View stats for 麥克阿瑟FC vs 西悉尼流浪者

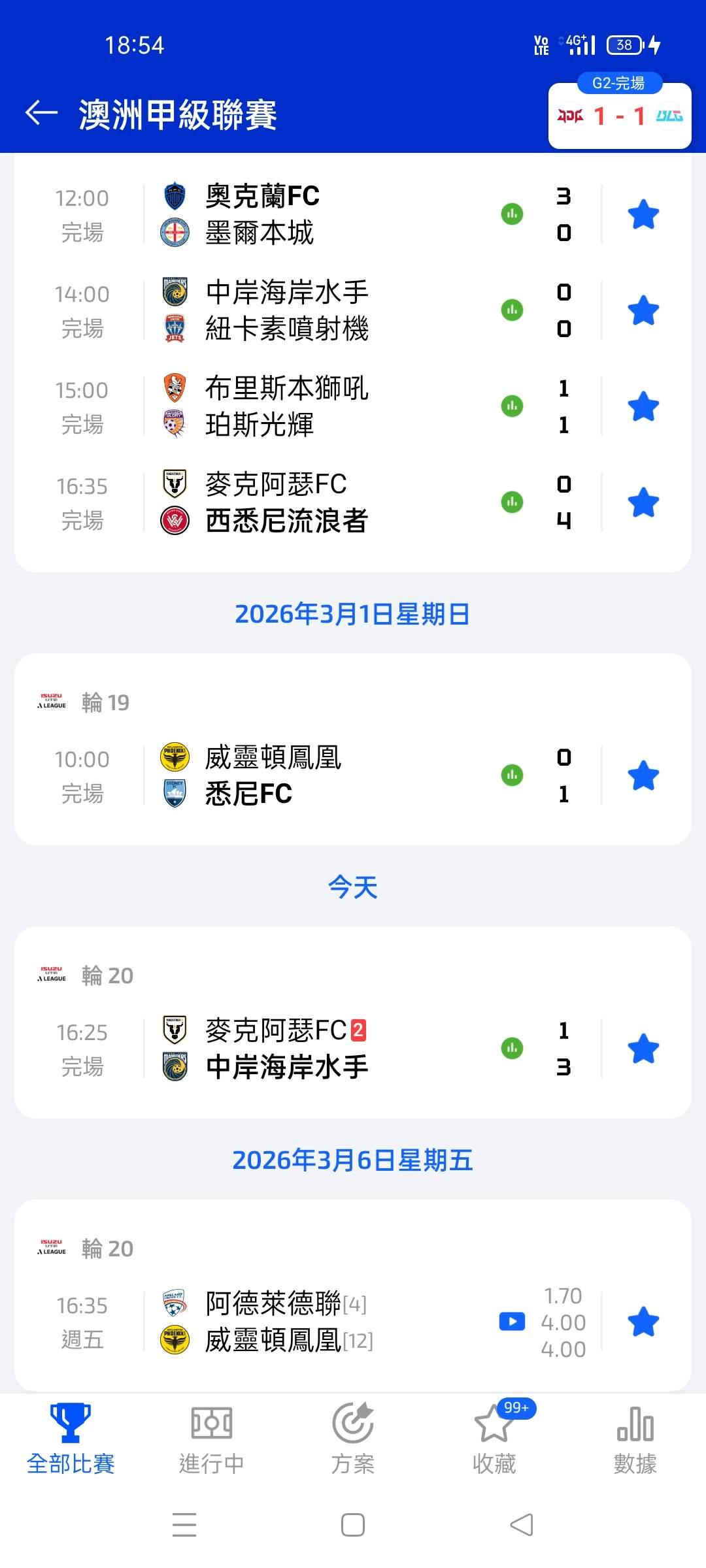(512, 502)
